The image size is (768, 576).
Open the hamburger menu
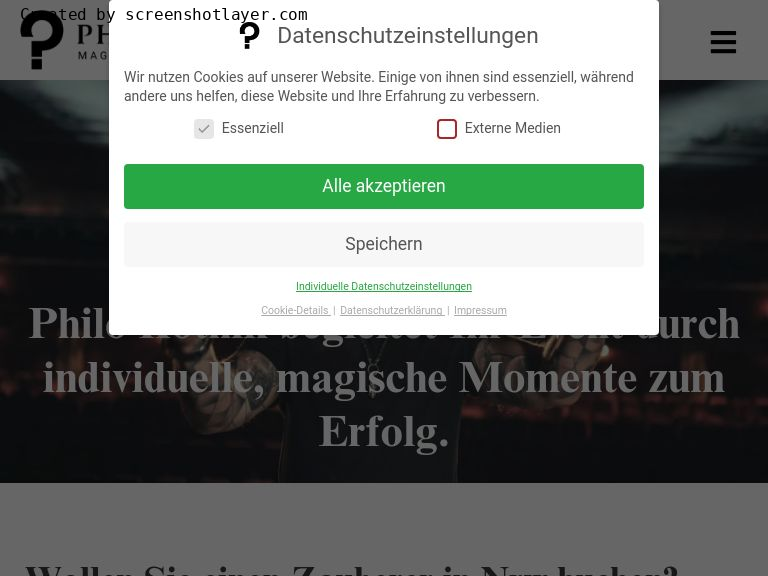click(723, 42)
